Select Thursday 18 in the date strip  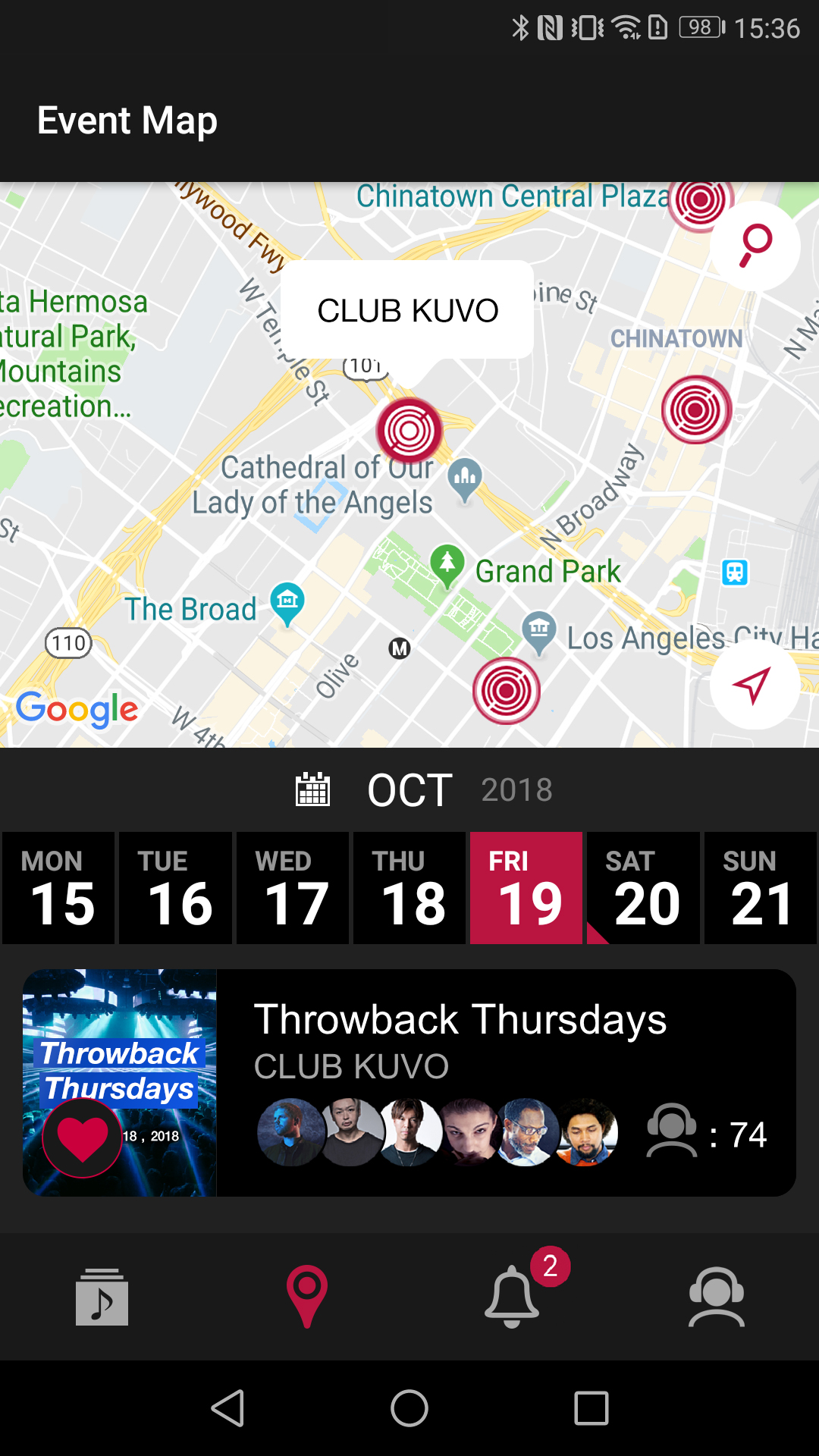click(409, 888)
